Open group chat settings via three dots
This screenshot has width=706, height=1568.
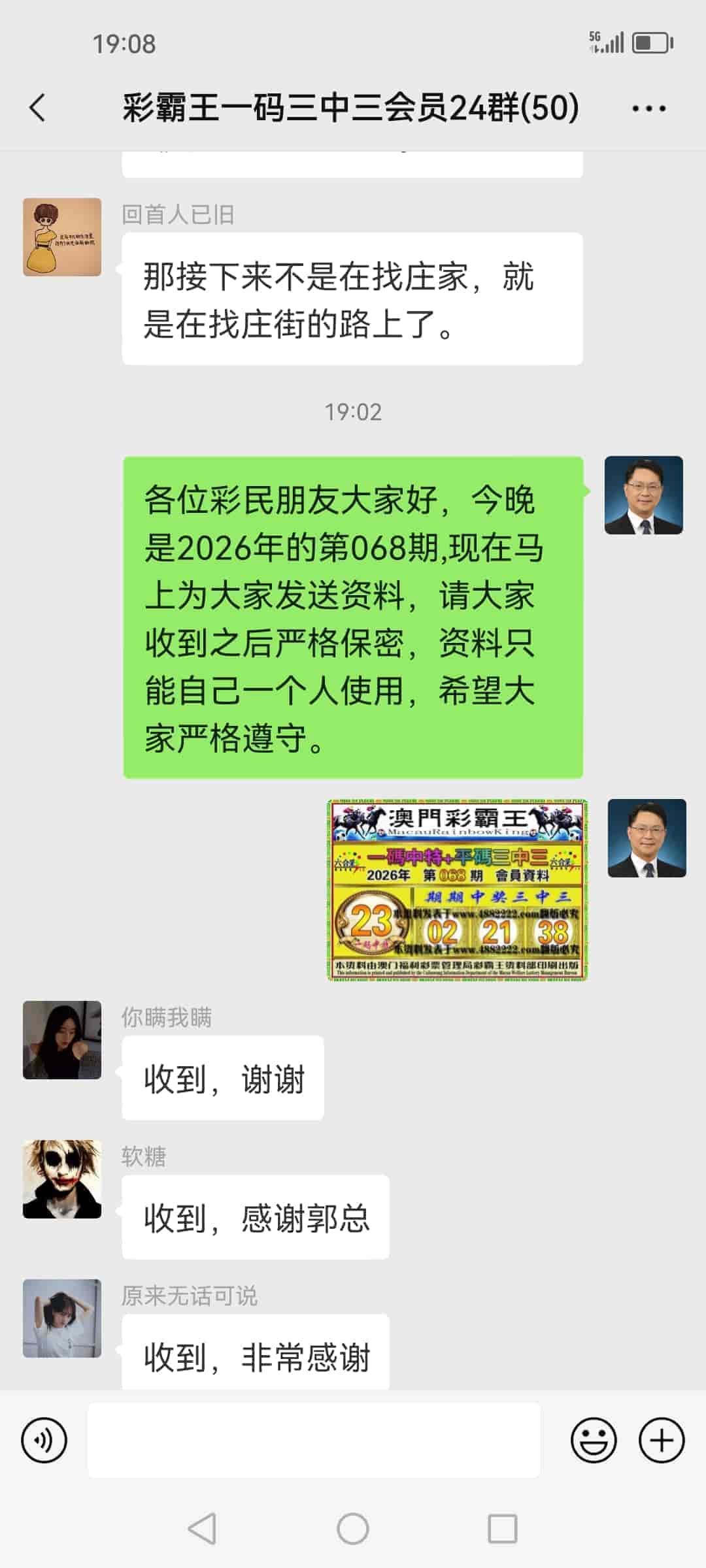648,108
